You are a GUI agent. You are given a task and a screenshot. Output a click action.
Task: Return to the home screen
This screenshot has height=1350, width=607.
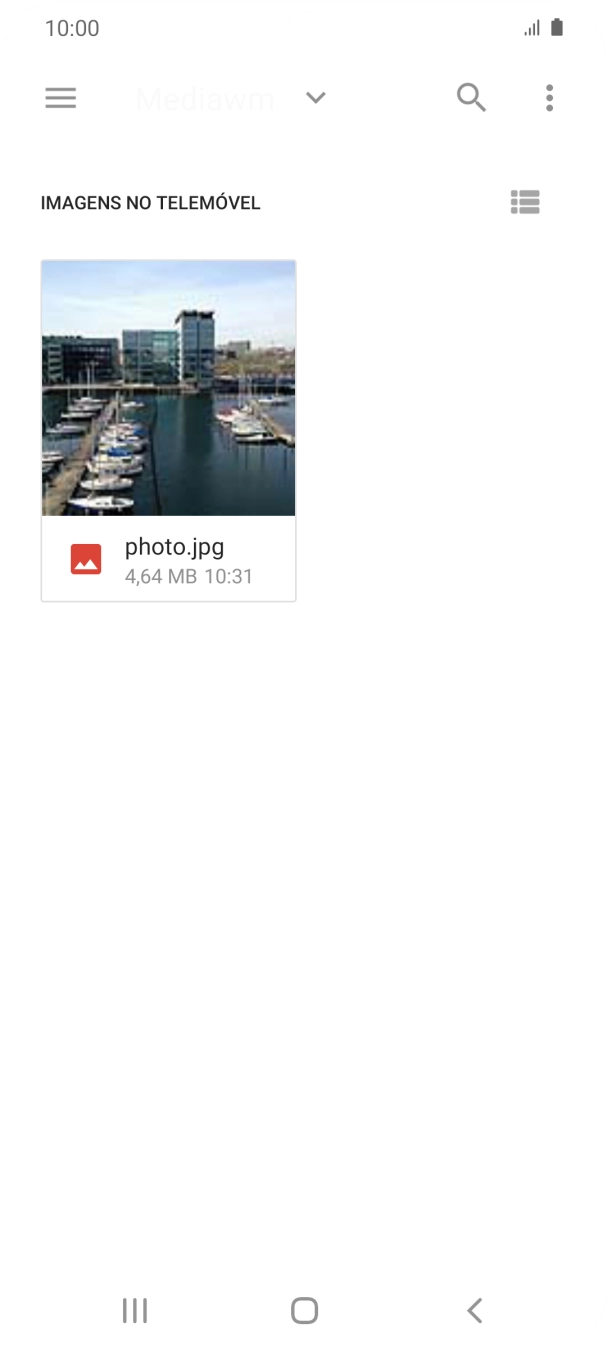304,1310
